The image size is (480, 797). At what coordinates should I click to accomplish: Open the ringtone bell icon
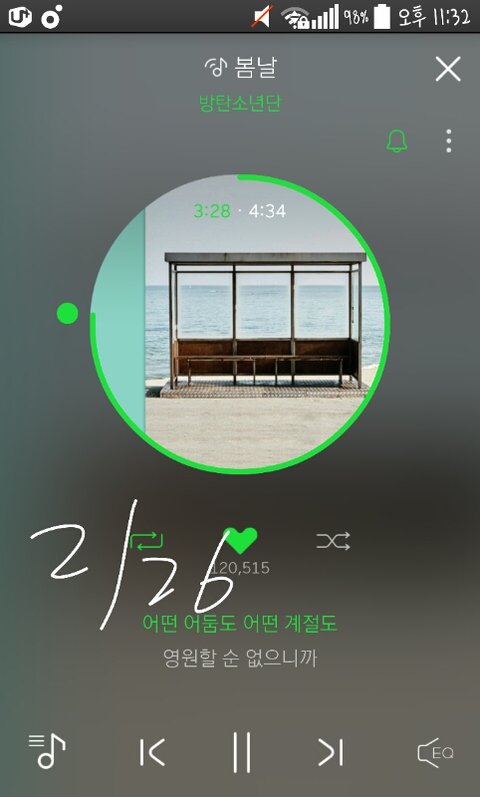click(397, 140)
